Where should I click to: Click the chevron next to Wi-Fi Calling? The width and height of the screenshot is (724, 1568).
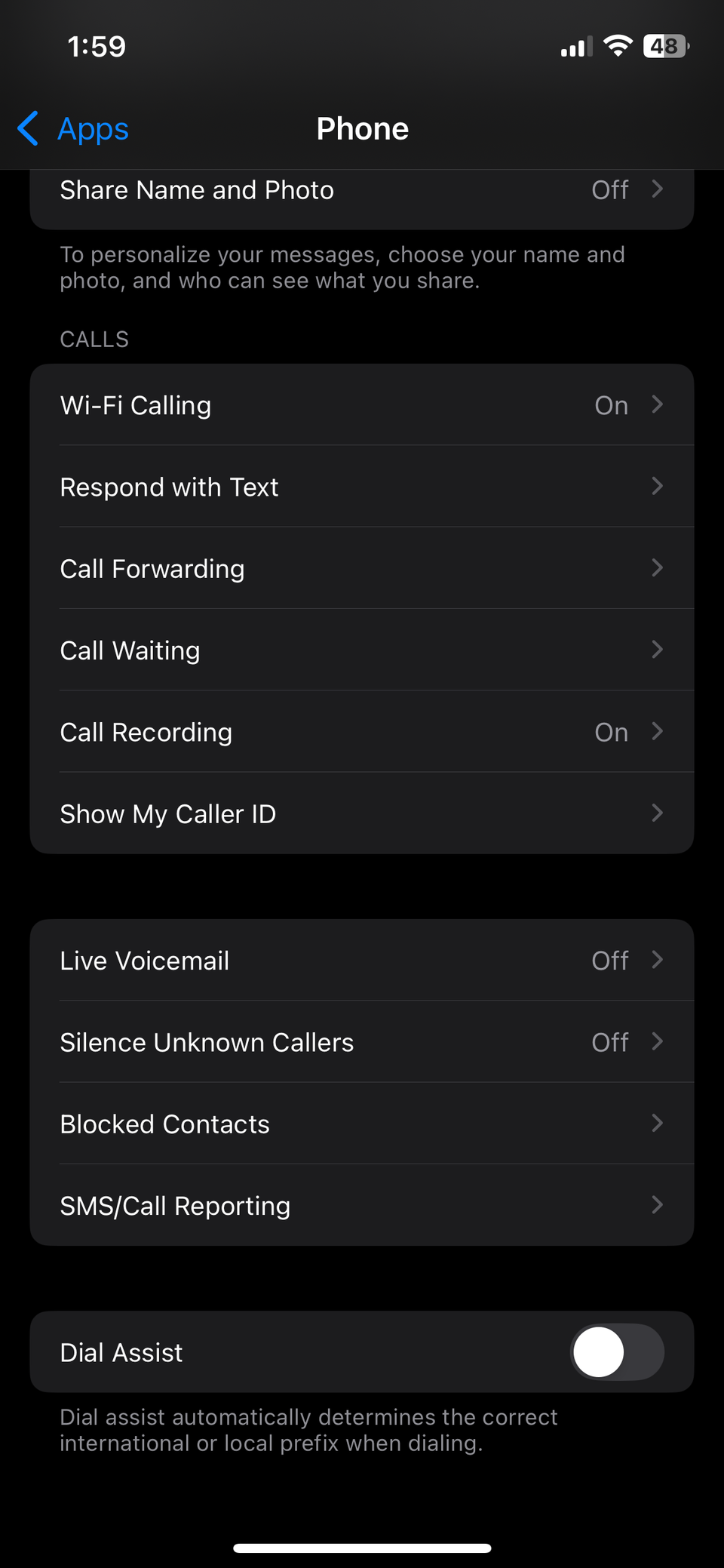click(x=657, y=405)
